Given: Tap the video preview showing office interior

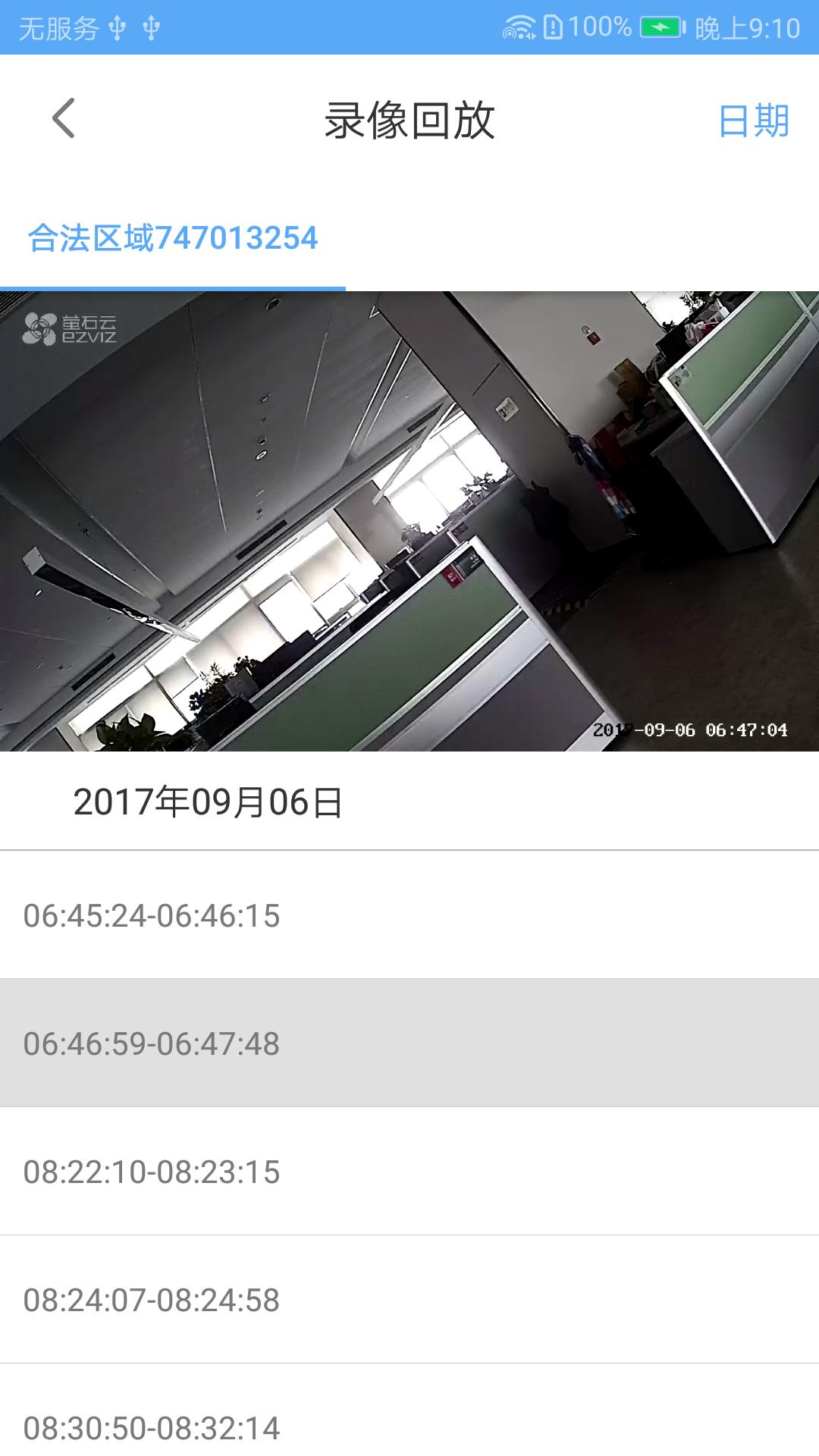Looking at the screenshot, I should click(x=409, y=523).
